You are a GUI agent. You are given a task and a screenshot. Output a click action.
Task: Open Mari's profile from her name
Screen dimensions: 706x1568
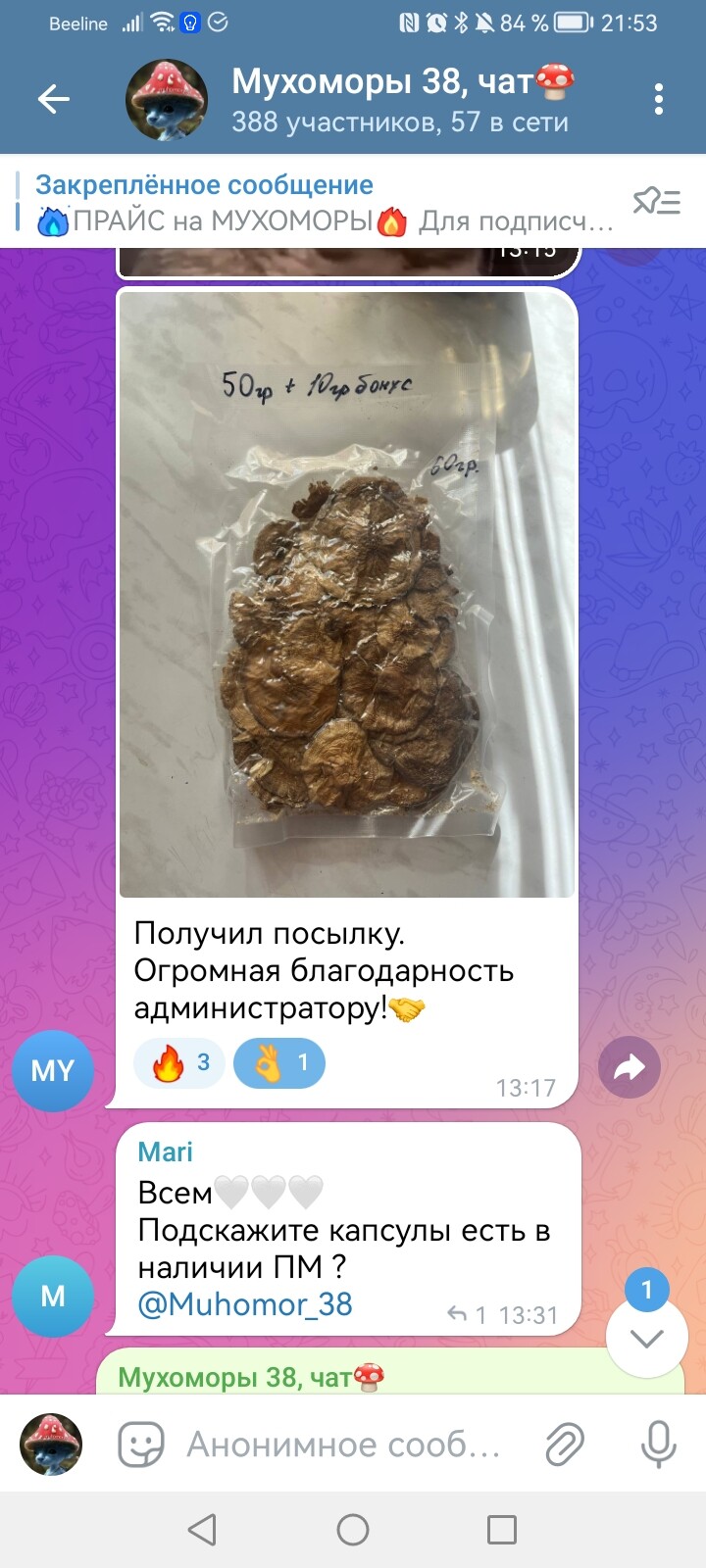click(x=165, y=1151)
